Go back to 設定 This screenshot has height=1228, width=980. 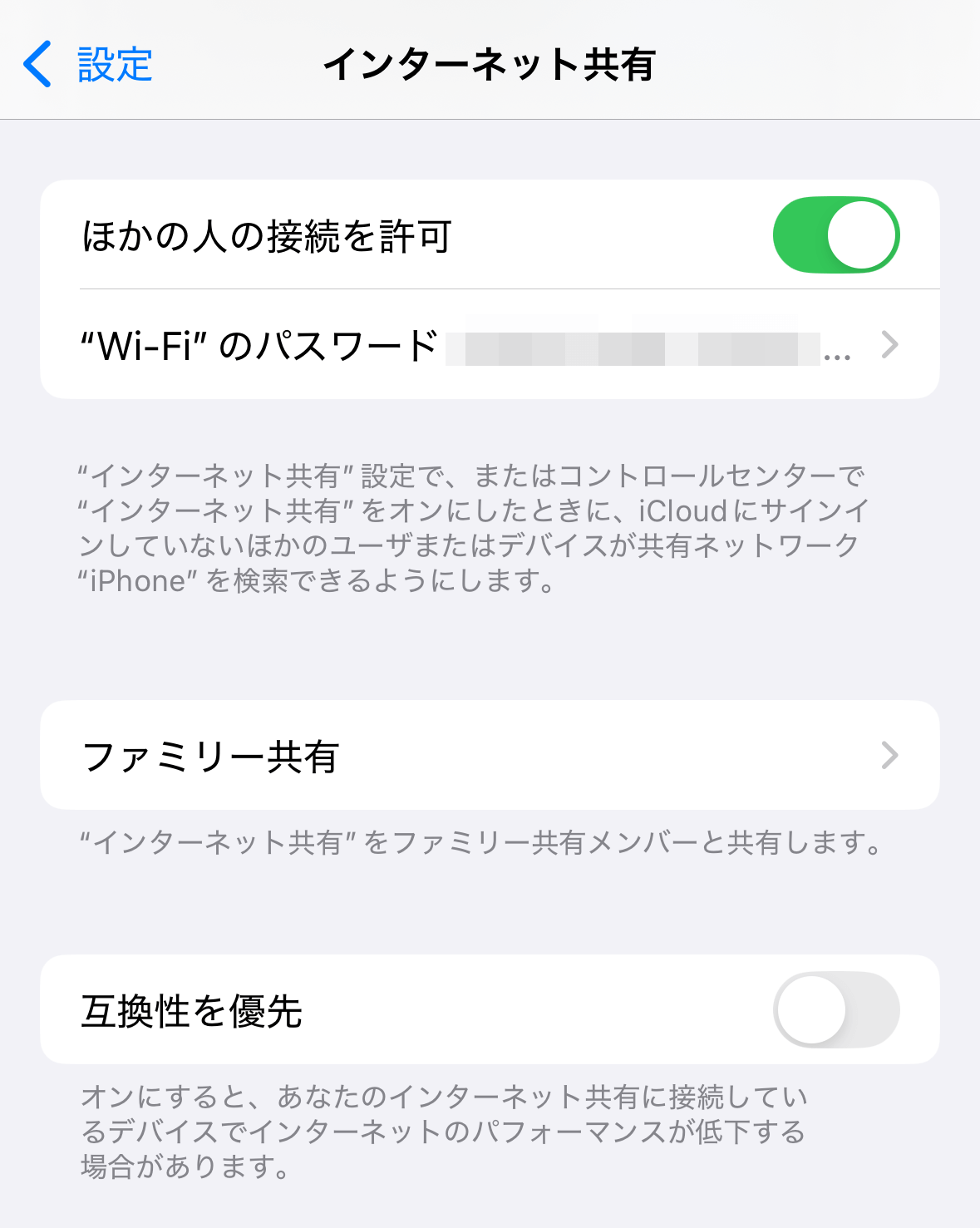pyautogui.click(x=88, y=64)
